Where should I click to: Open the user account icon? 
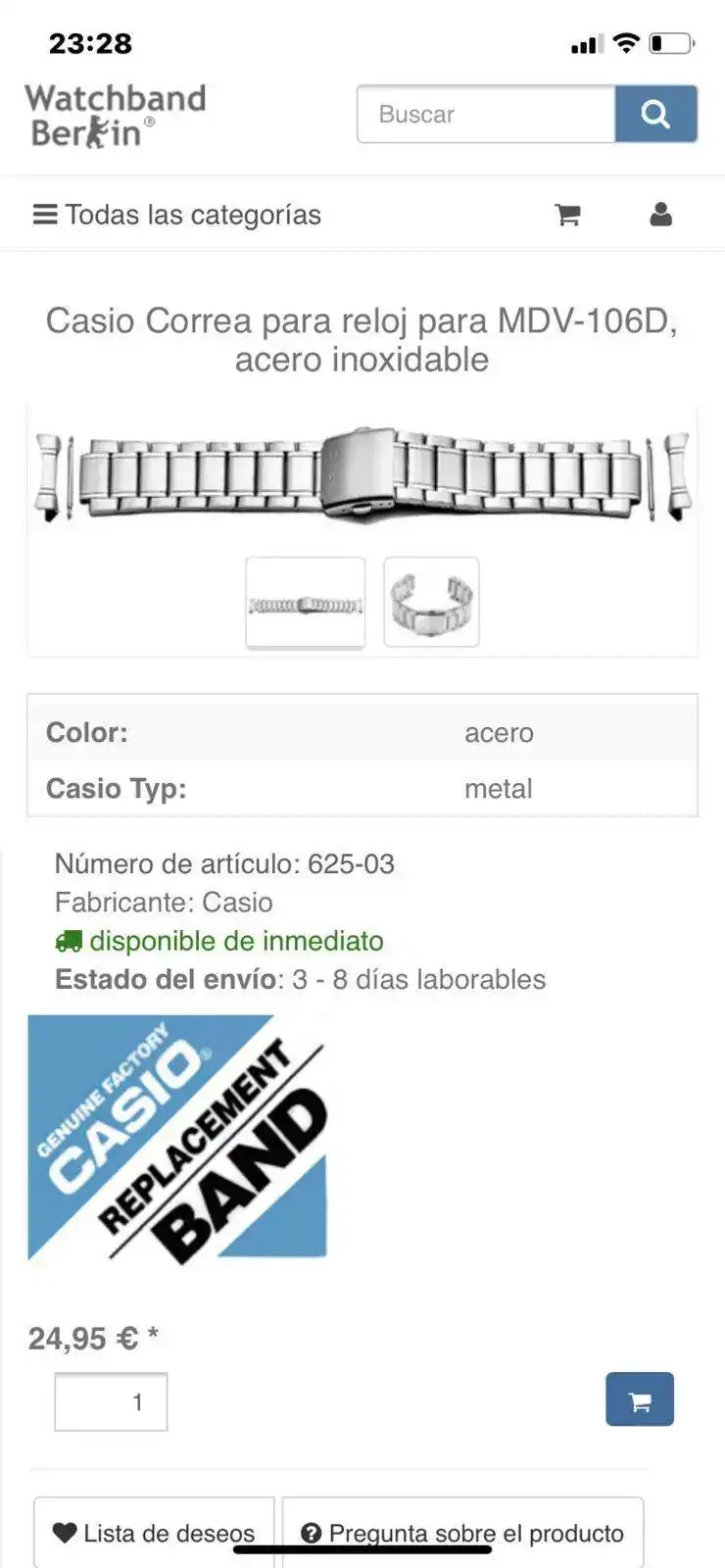click(x=661, y=215)
